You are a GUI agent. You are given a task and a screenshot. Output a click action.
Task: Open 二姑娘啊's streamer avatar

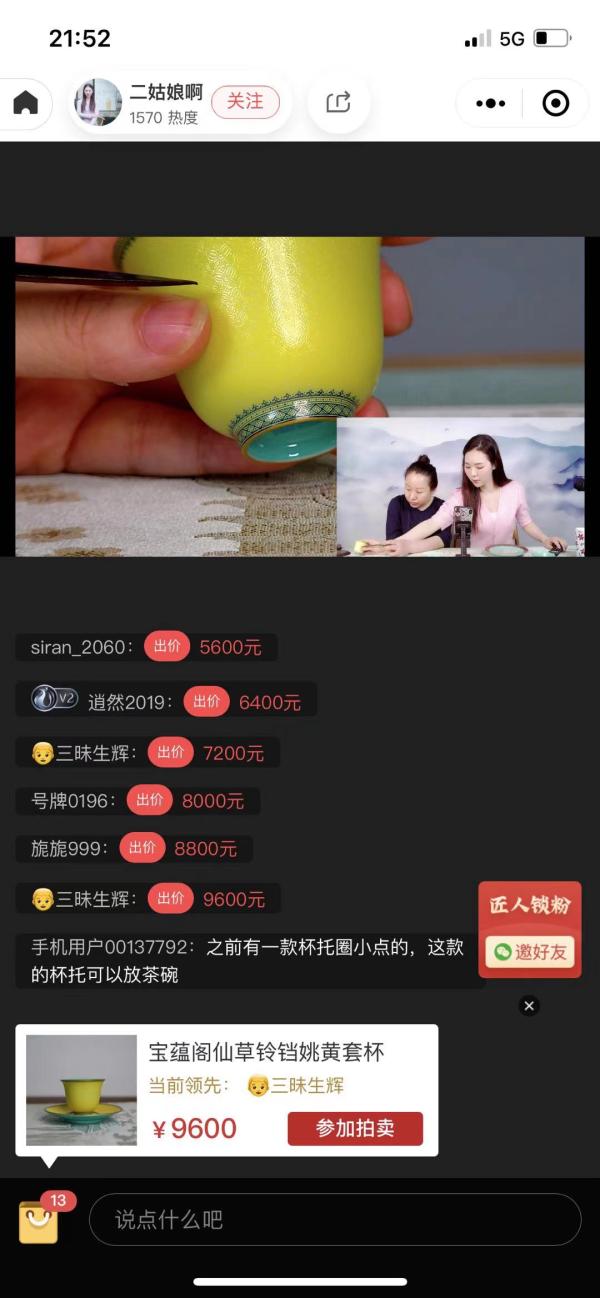pos(98,103)
